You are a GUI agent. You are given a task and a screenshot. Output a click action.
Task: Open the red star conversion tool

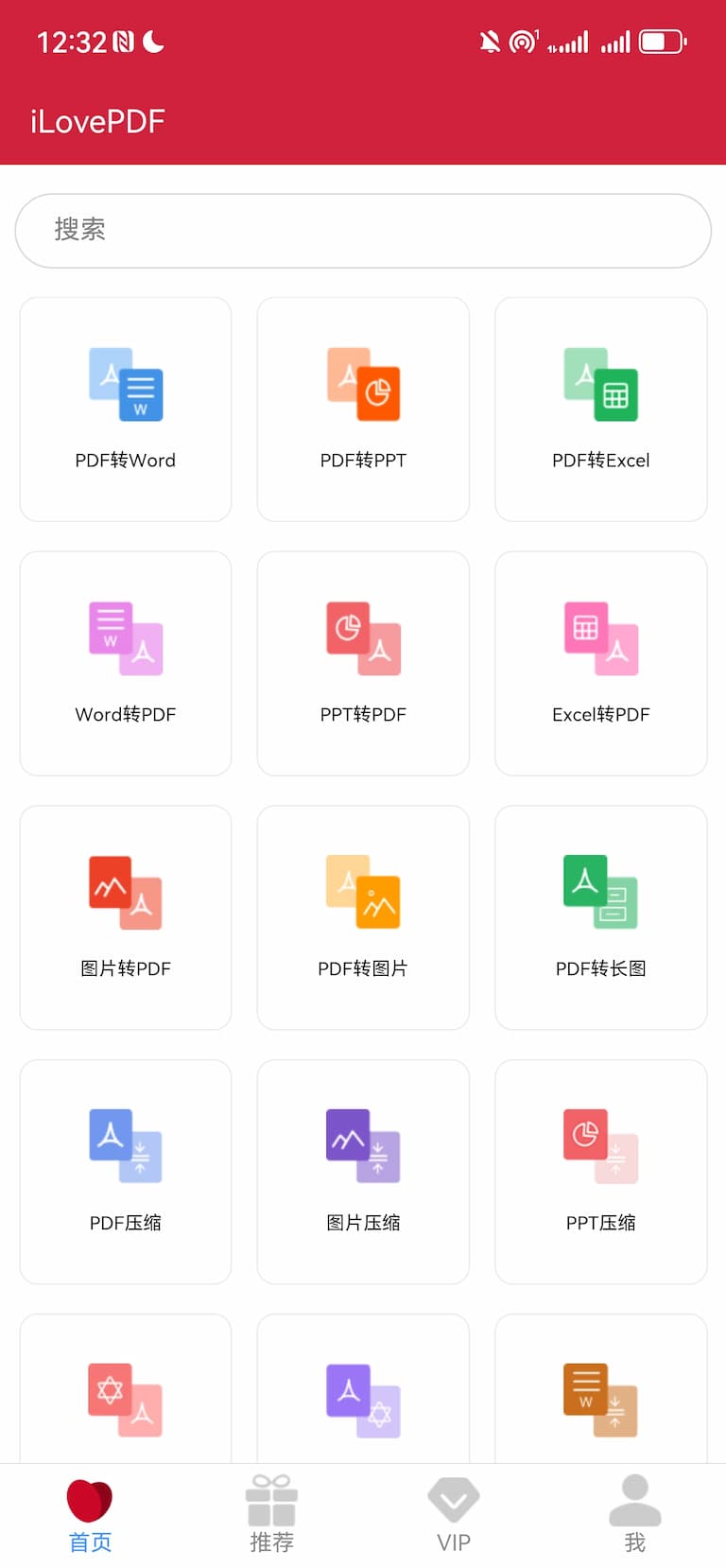tap(125, 1400)
